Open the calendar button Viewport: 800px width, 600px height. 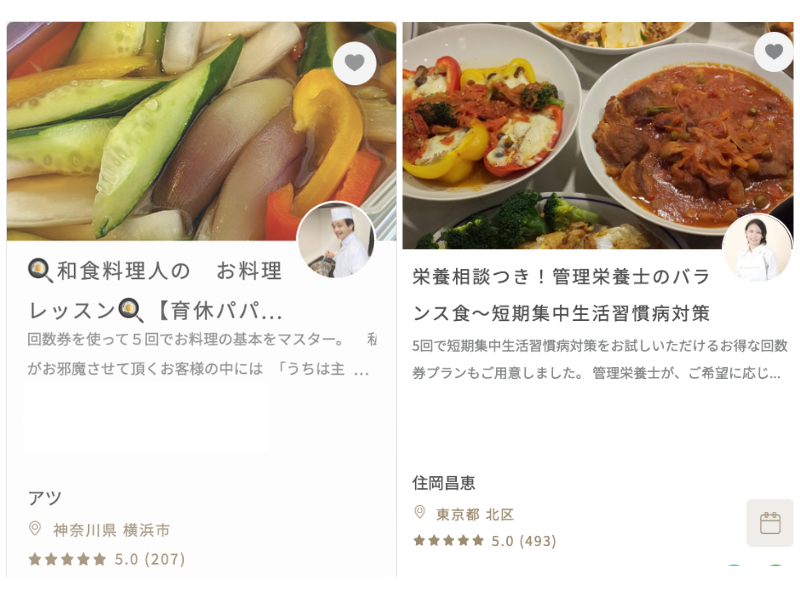[769, 523]
